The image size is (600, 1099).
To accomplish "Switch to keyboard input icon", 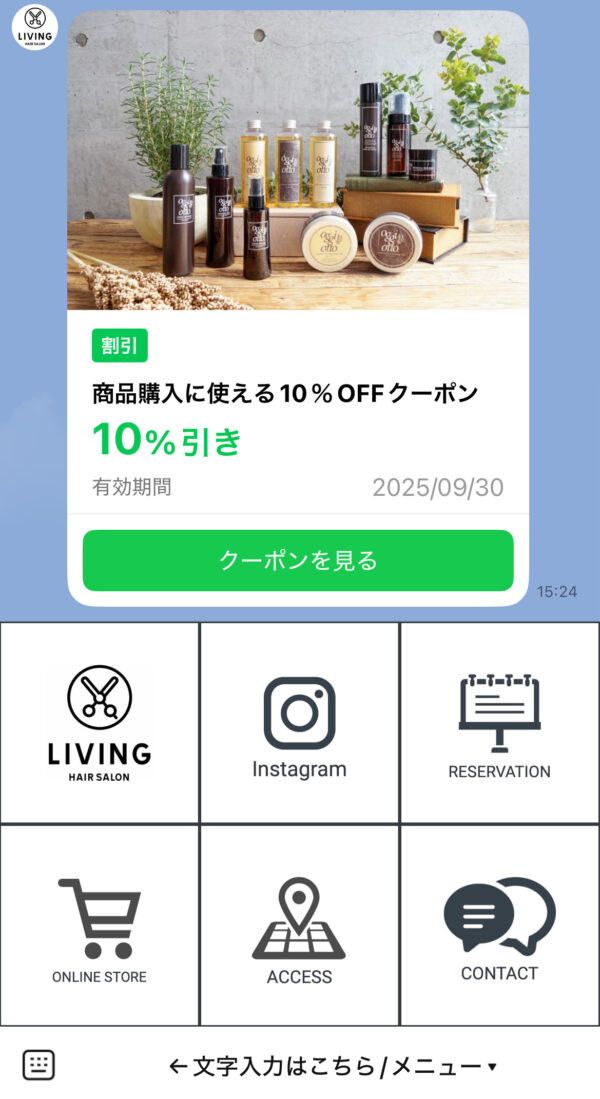I will coord(39,1065).
